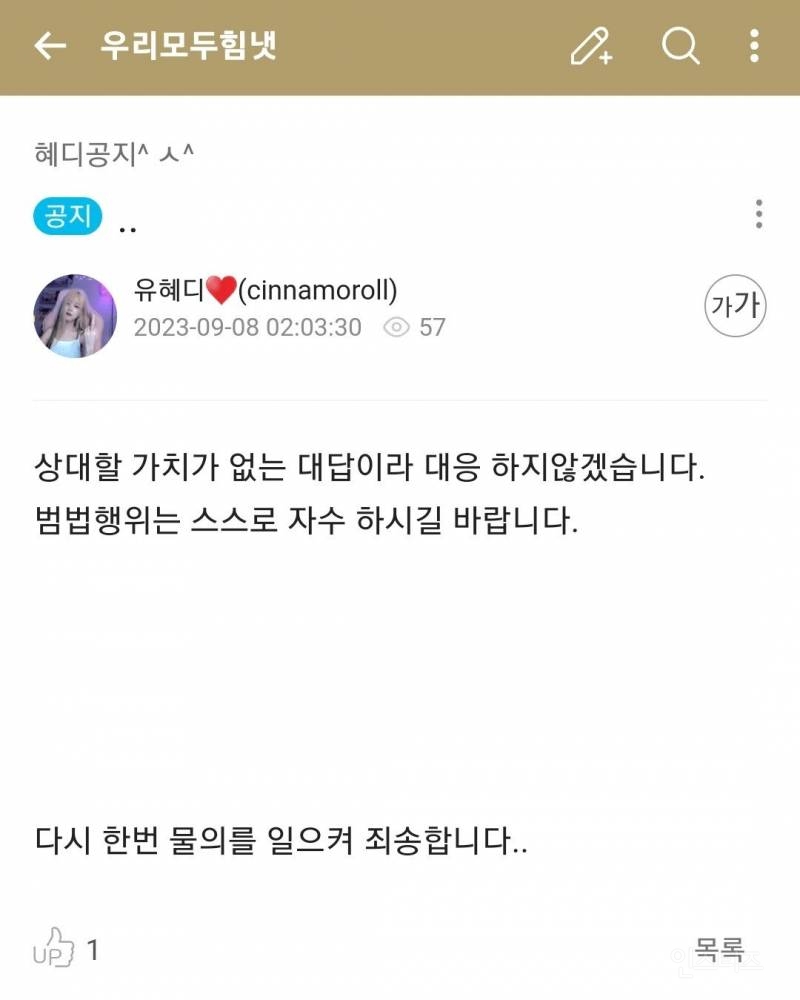
Task: Write a new post with the pencil icon
Action: [590, 47]
